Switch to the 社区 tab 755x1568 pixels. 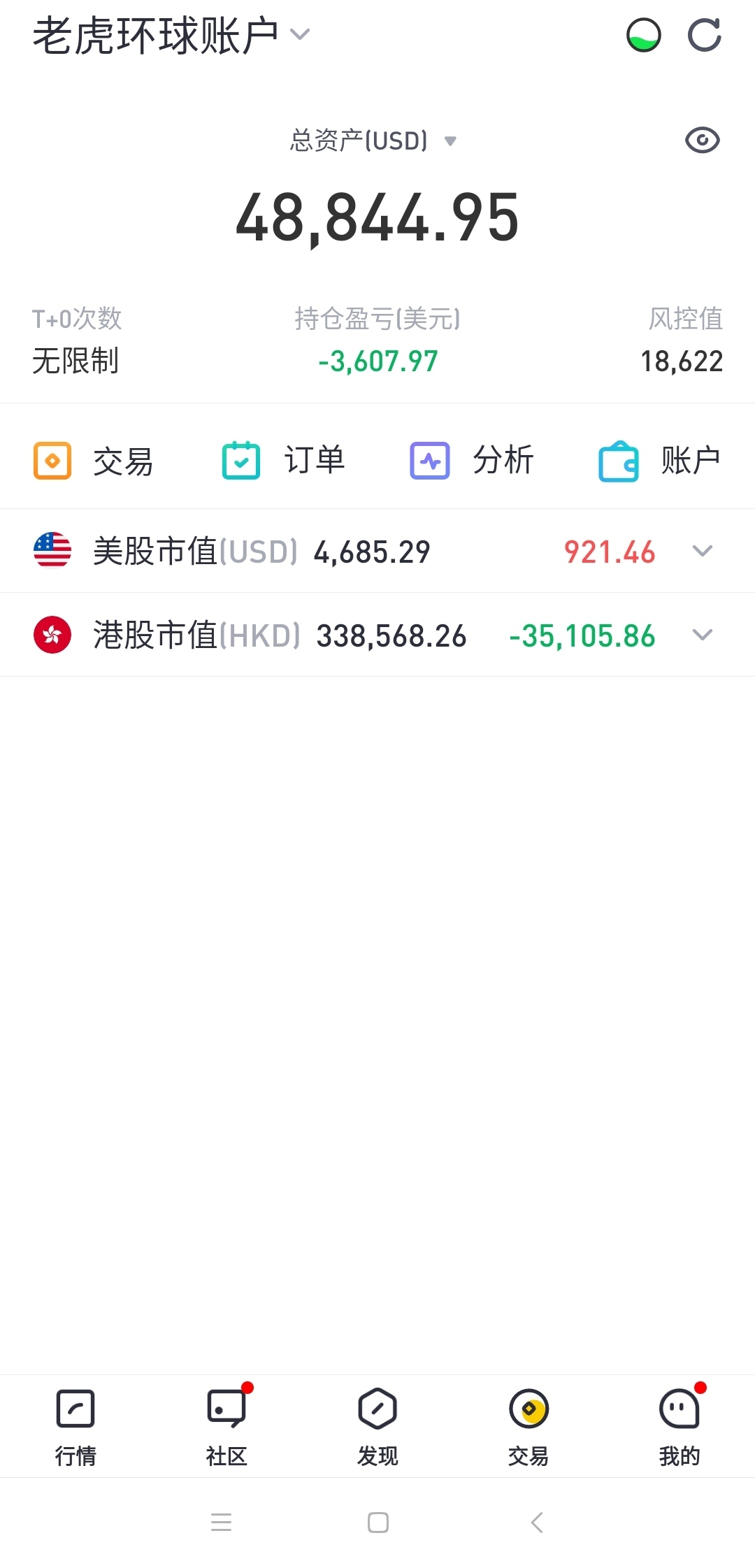(x=226, y=1426)
